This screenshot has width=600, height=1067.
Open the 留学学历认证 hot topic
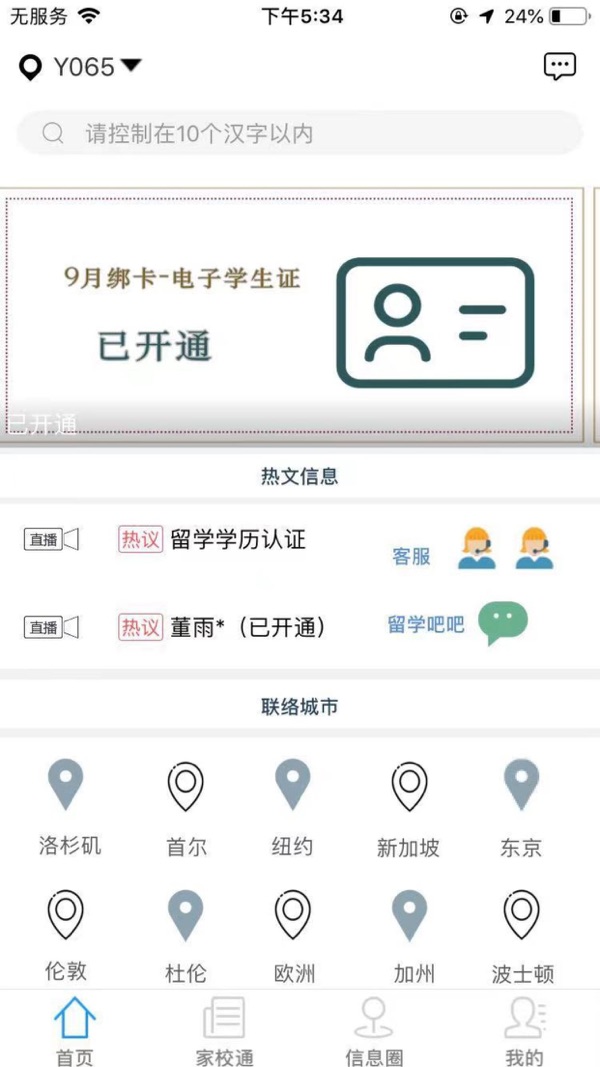pos(237,540)
